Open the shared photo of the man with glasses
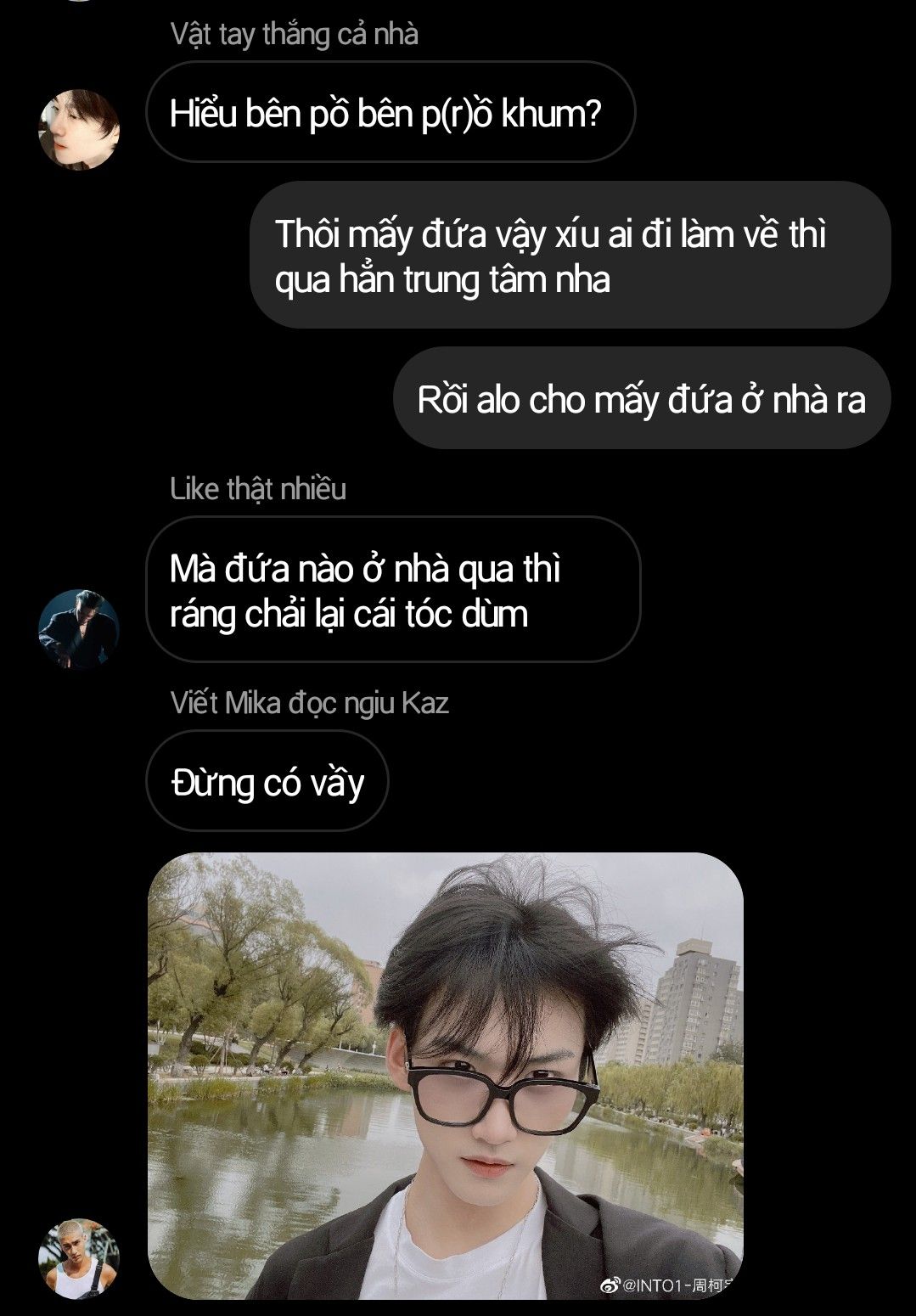The width and height of the screenshot is (916, 1316). [x=445, y=1075]
